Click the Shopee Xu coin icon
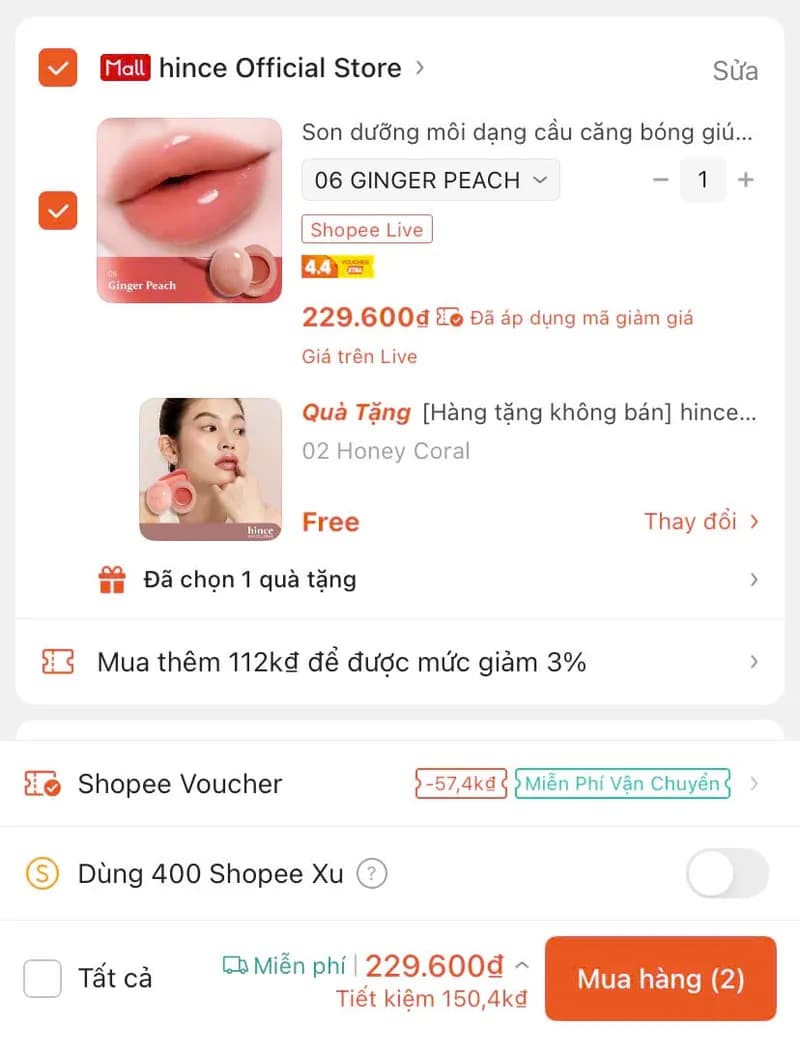 point(41,873)
